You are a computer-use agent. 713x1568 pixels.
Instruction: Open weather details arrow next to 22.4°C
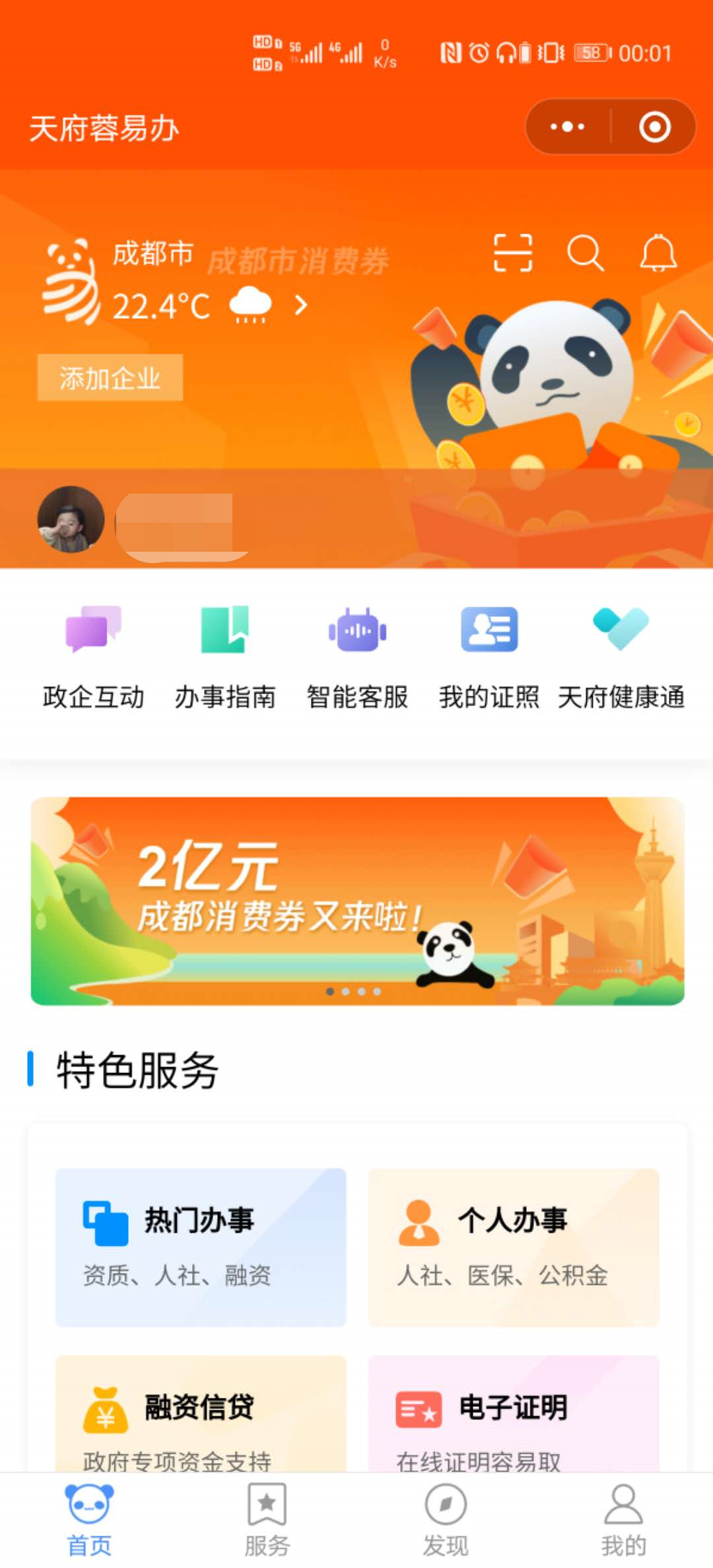(x=301, y=305)
